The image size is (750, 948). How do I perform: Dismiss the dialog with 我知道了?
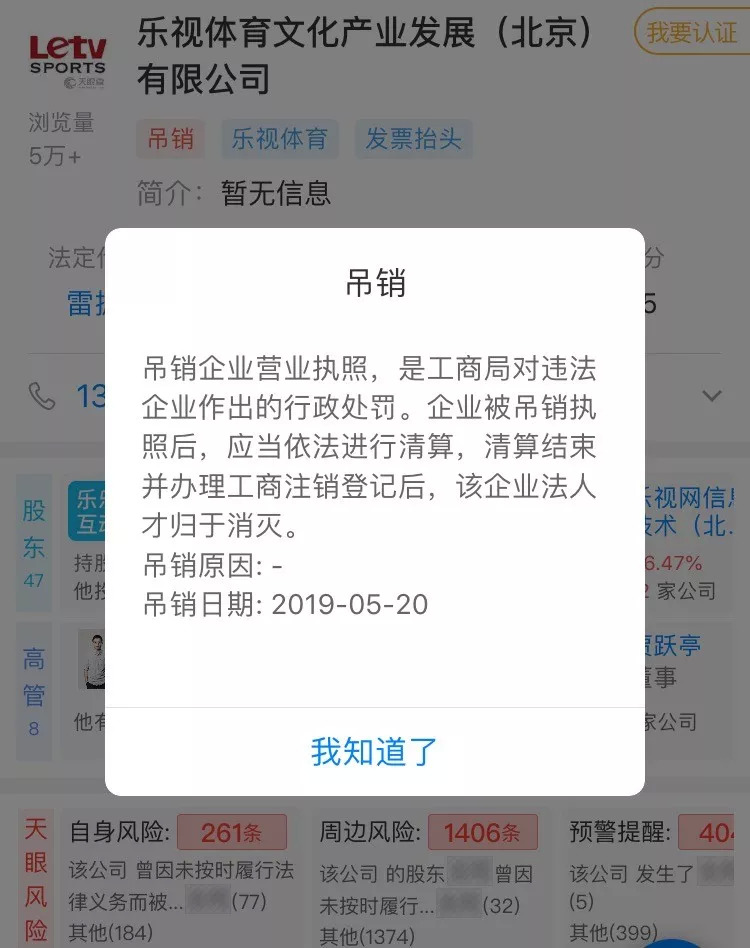[x=374, y=752]
